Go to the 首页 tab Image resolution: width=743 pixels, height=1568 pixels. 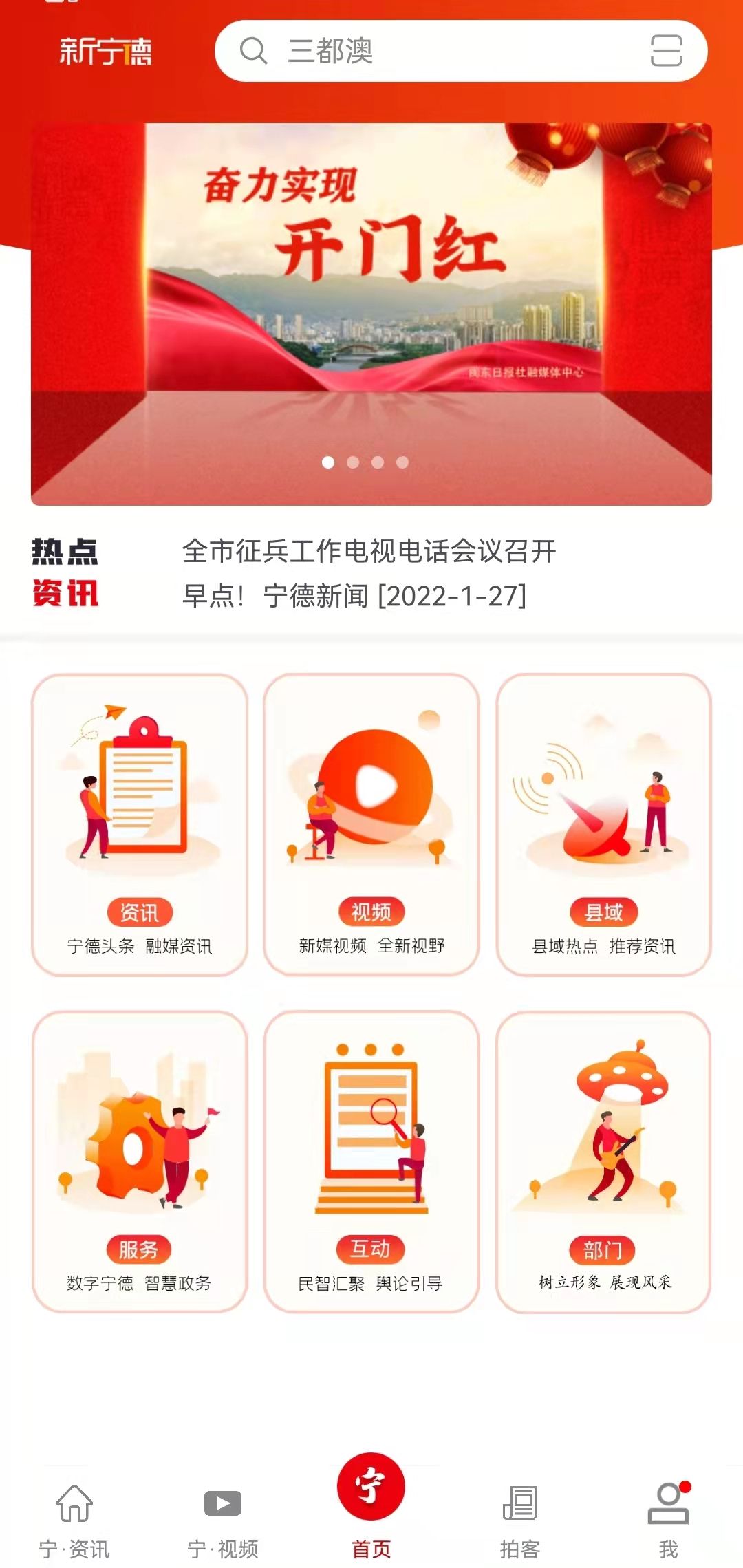pyautogui.click(x=371, y=1507)
